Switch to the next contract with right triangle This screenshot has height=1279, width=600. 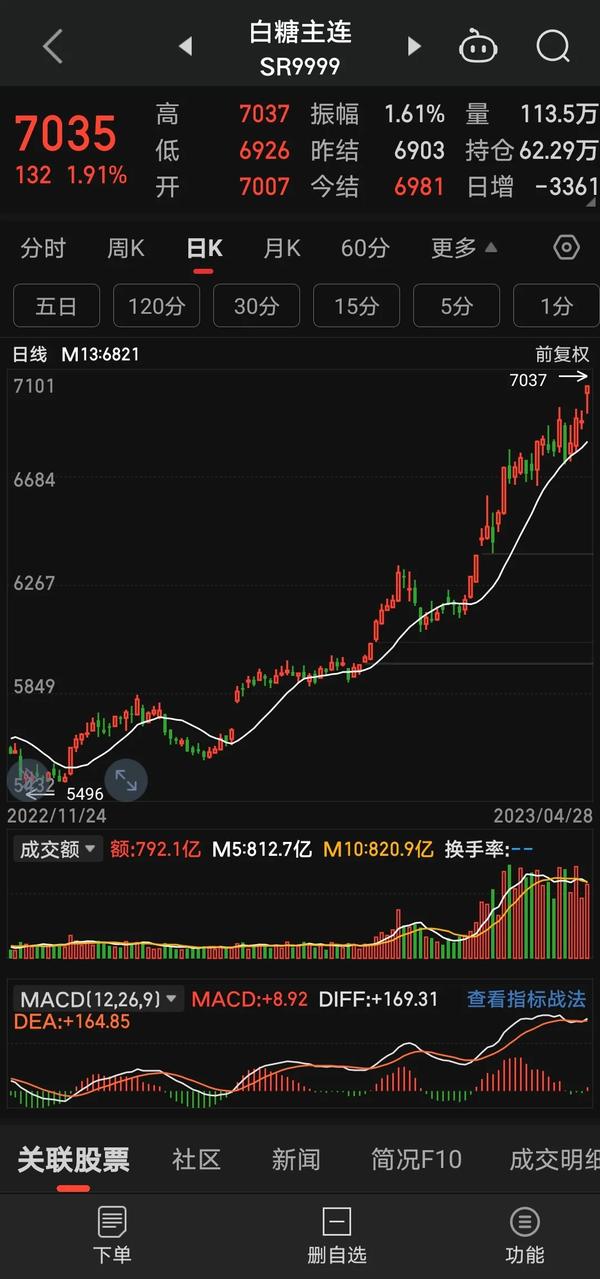[414, 46]
